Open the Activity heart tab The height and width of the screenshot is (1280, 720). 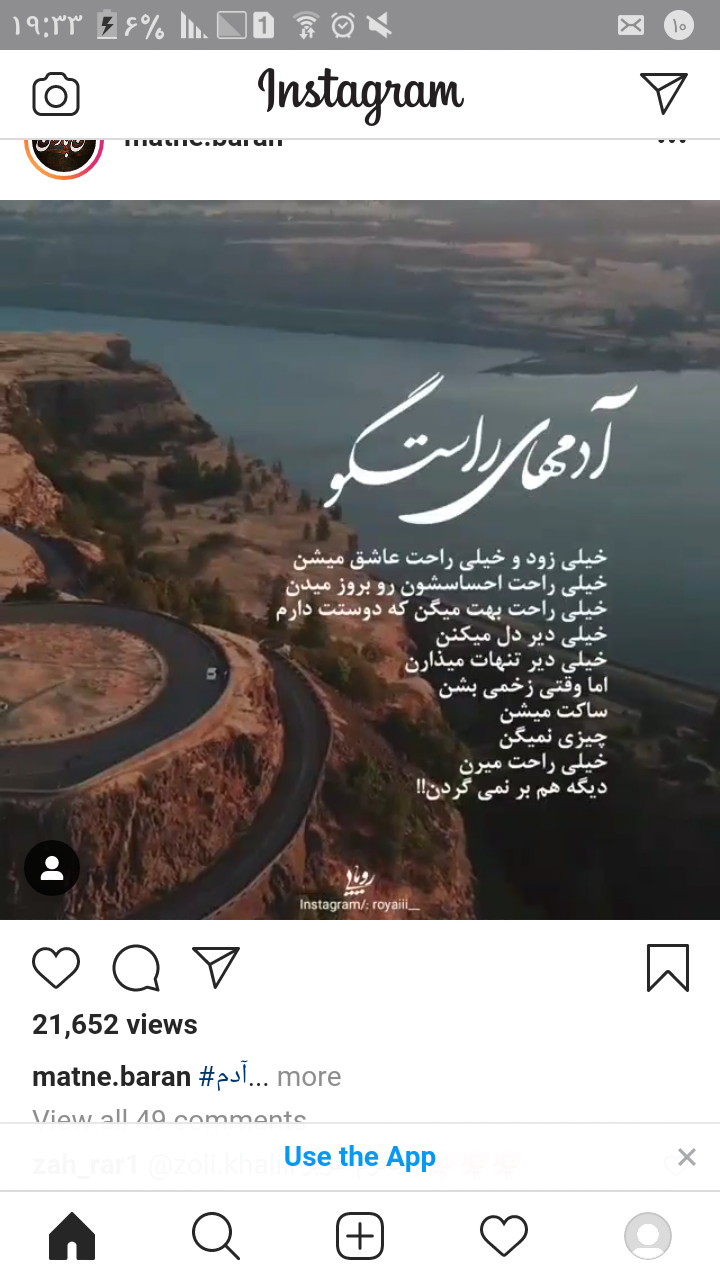click(x=504, y=1237)
